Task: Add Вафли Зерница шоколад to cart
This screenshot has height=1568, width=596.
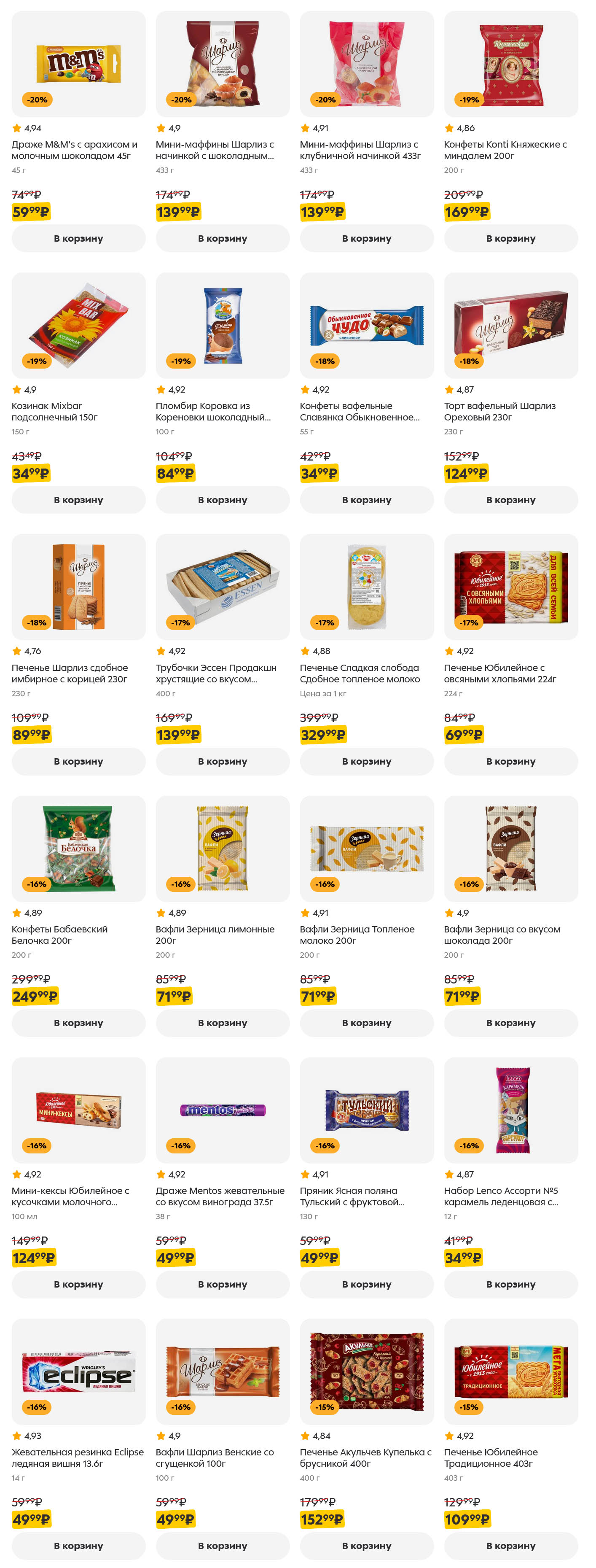Action: click(x=510, y=1023)
